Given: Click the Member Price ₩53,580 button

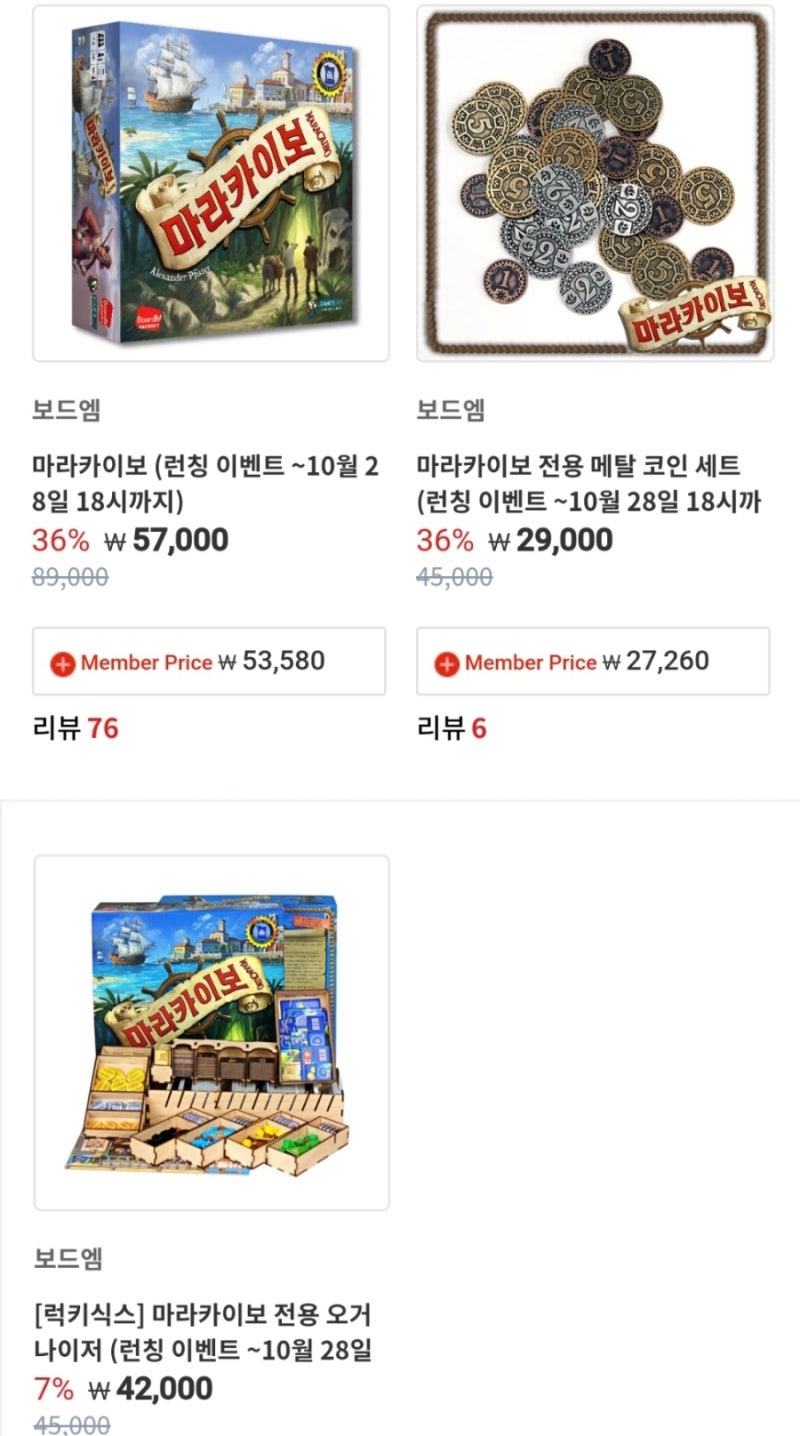Looking at the screenshot, I should click(x=208, y=662).
